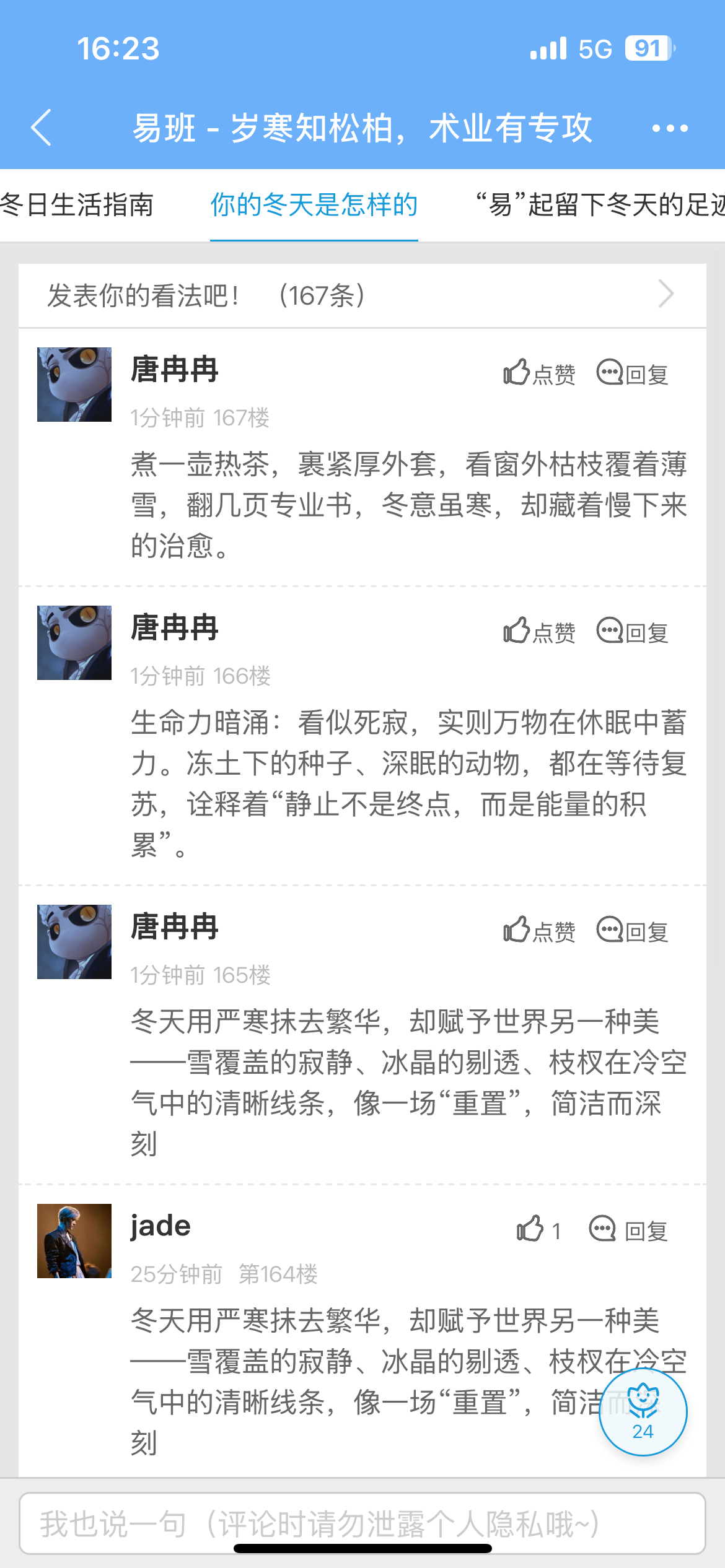Open 唐冉冉's avatar on the 167楼 comment

(x=74, y=385)
